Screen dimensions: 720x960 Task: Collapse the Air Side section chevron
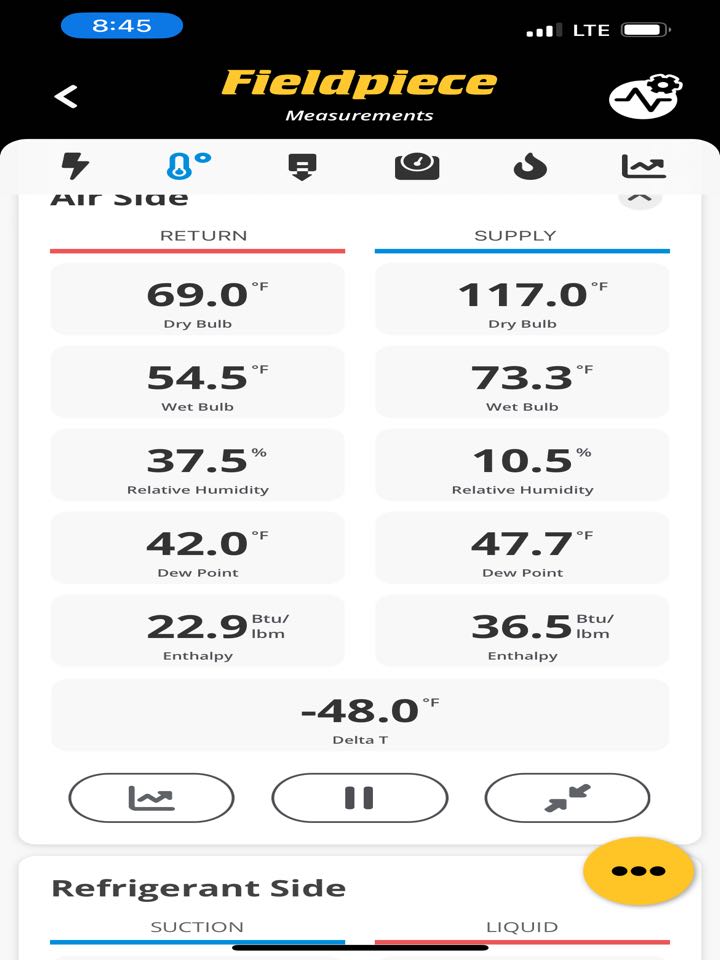click(x=640, y=198)
